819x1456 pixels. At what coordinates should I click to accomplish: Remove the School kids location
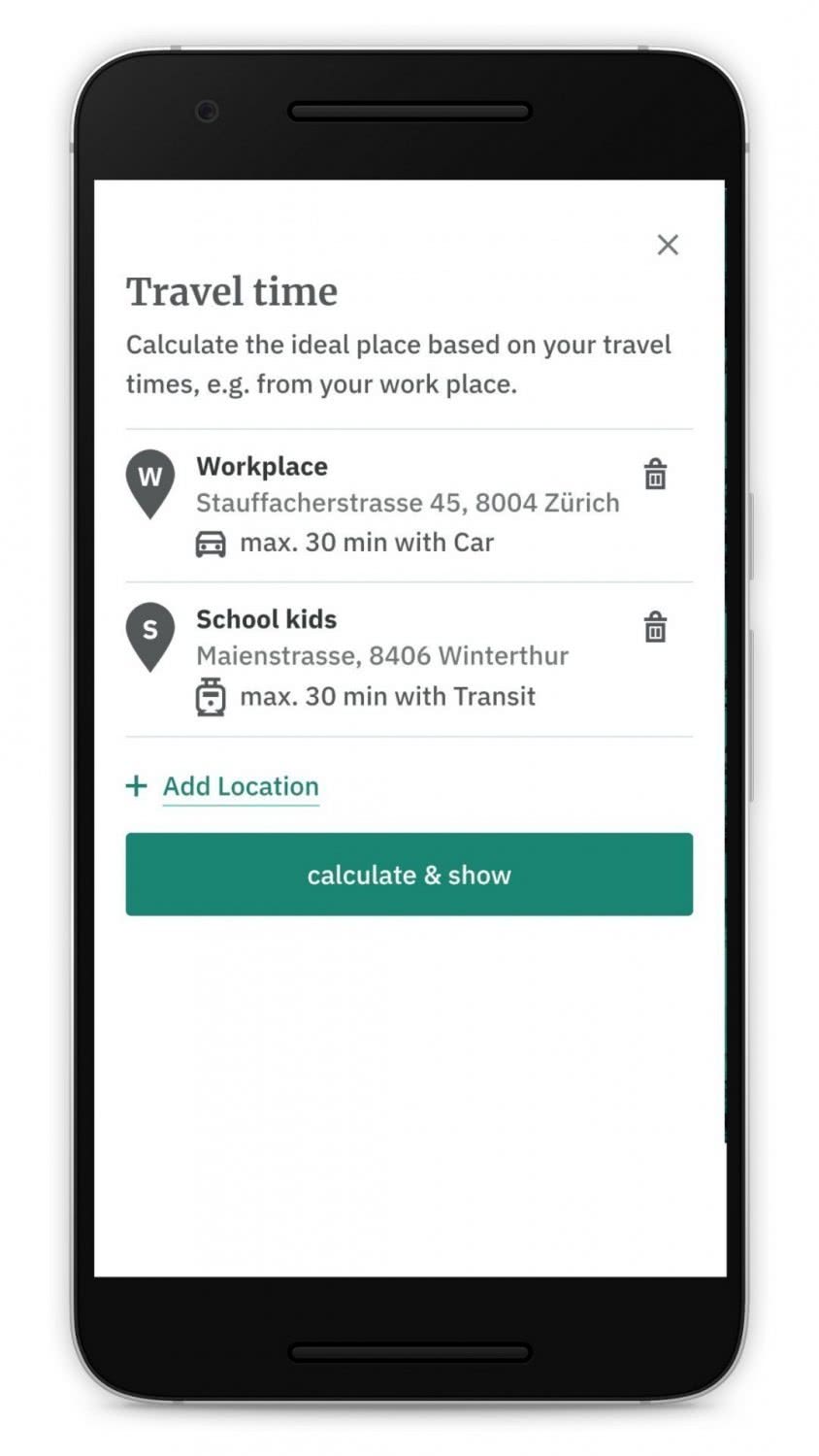(x=655, y=627)
